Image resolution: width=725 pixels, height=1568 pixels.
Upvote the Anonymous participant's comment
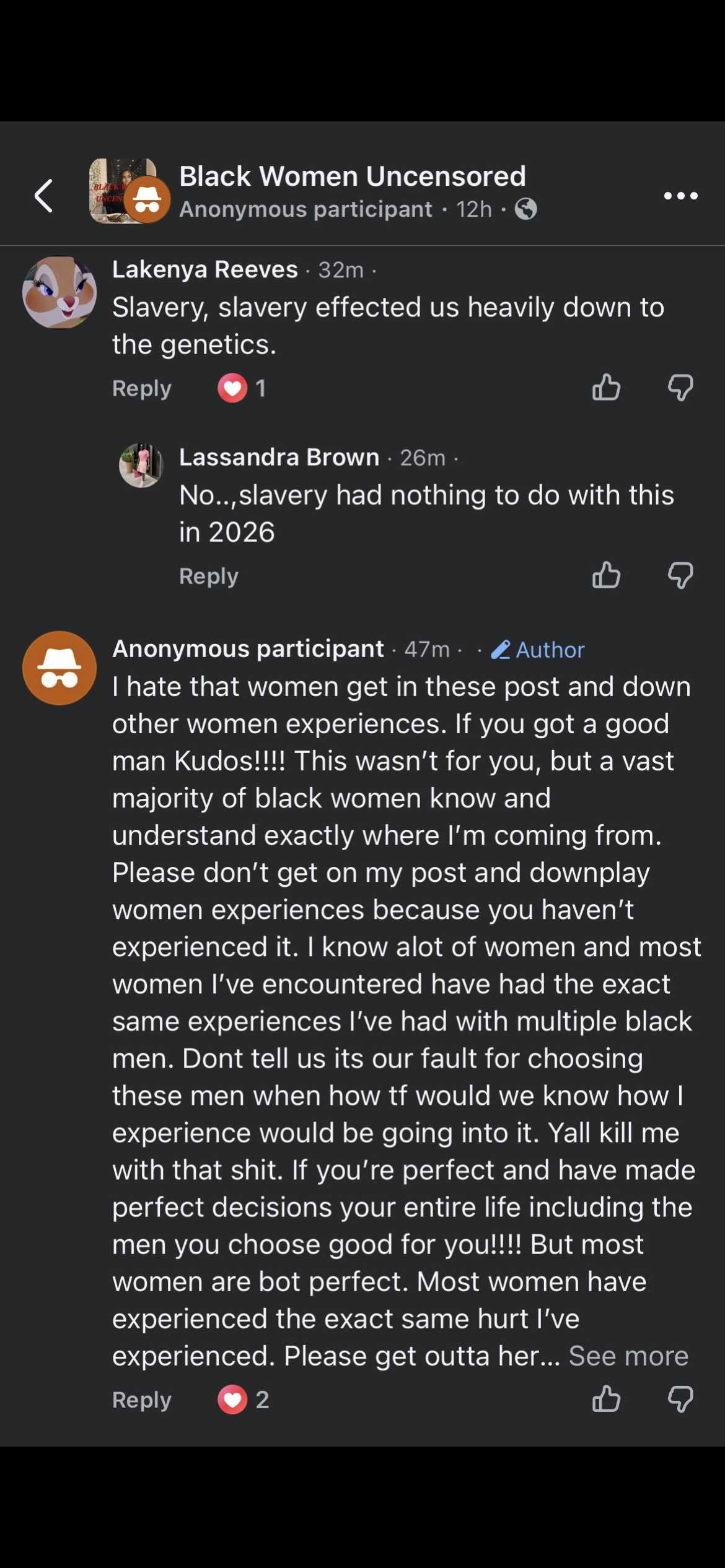606,1399
